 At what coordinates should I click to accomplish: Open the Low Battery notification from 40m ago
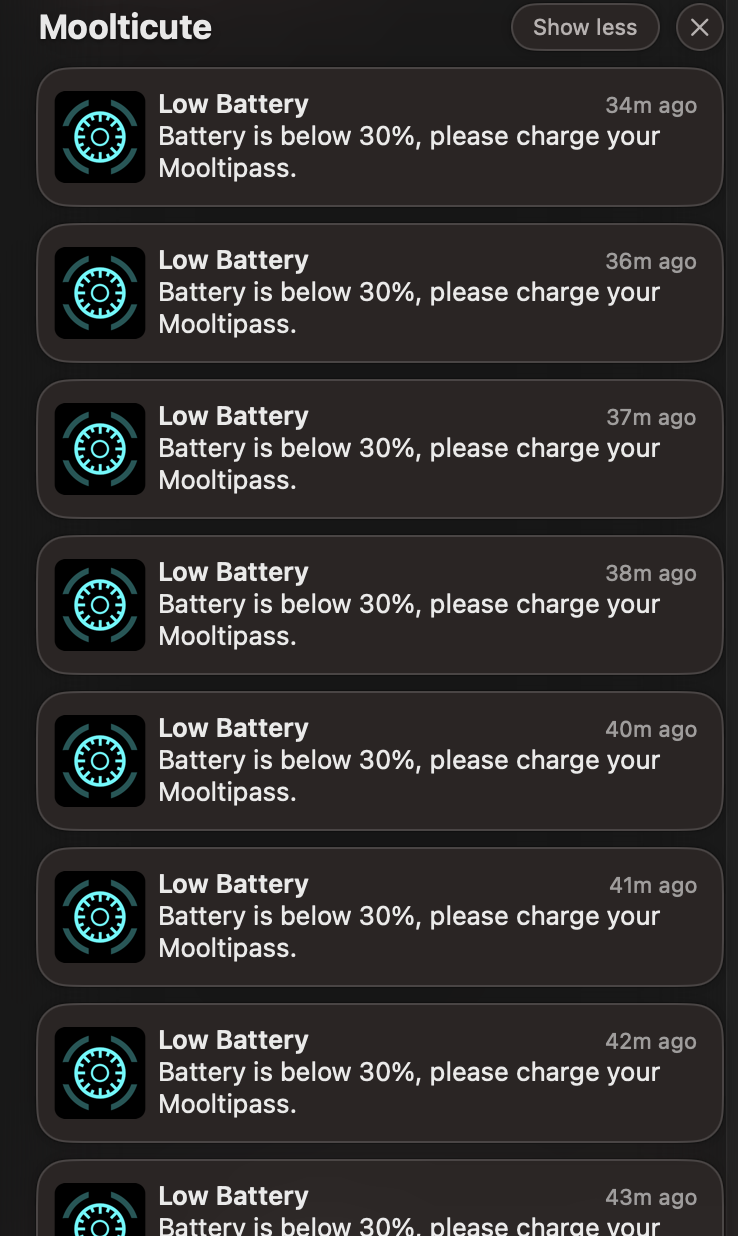380,761
